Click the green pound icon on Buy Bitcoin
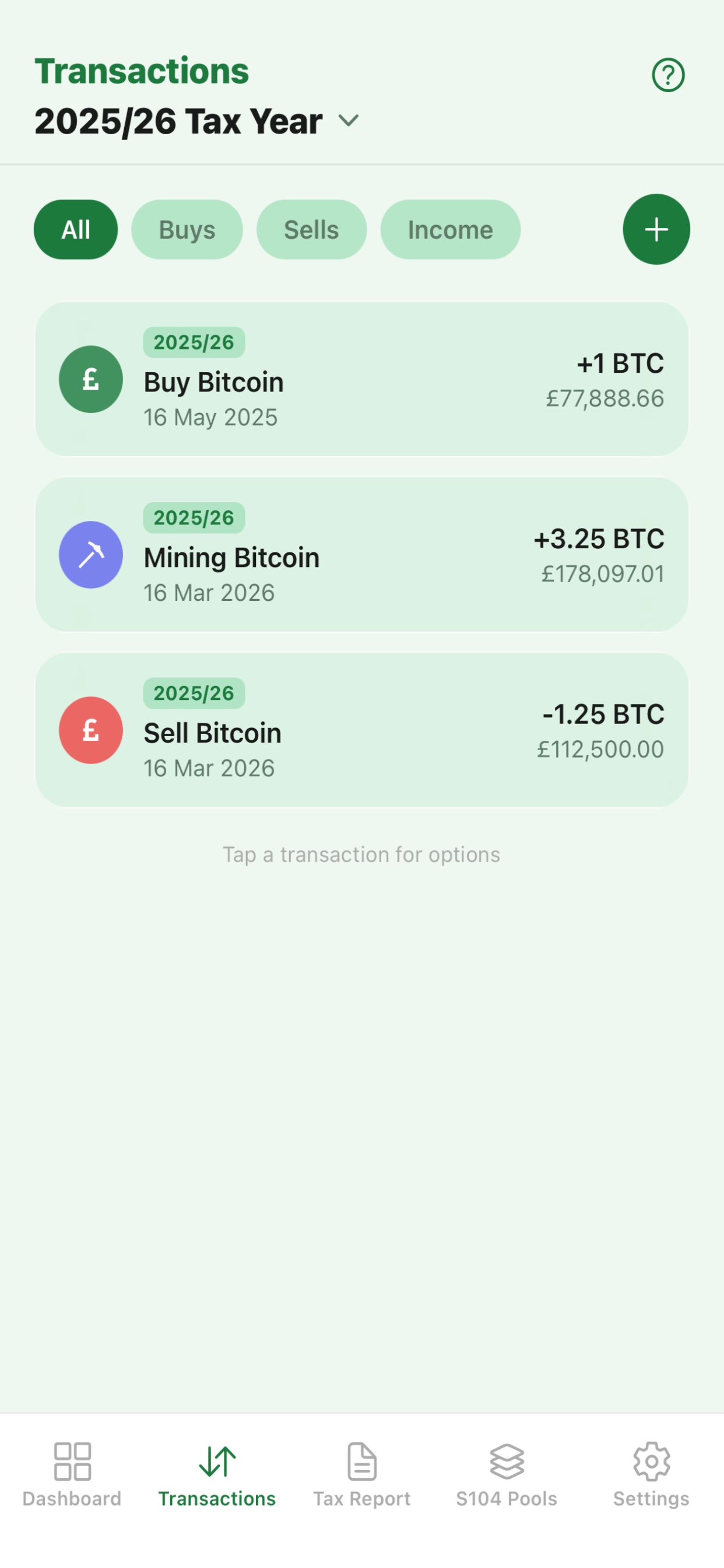 point(90,379)
